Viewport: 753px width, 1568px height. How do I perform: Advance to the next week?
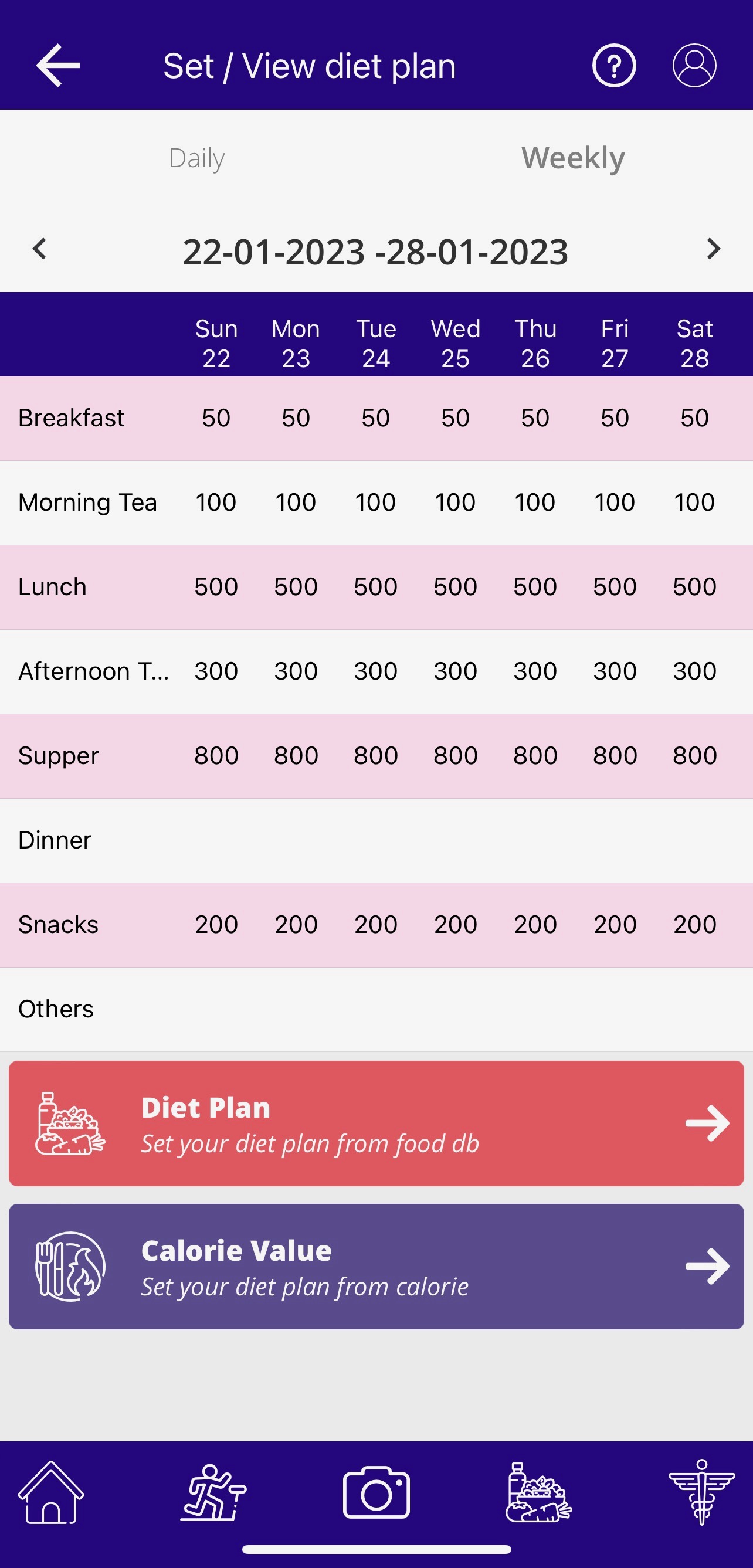pyautogui.click(x=714, y=249)
